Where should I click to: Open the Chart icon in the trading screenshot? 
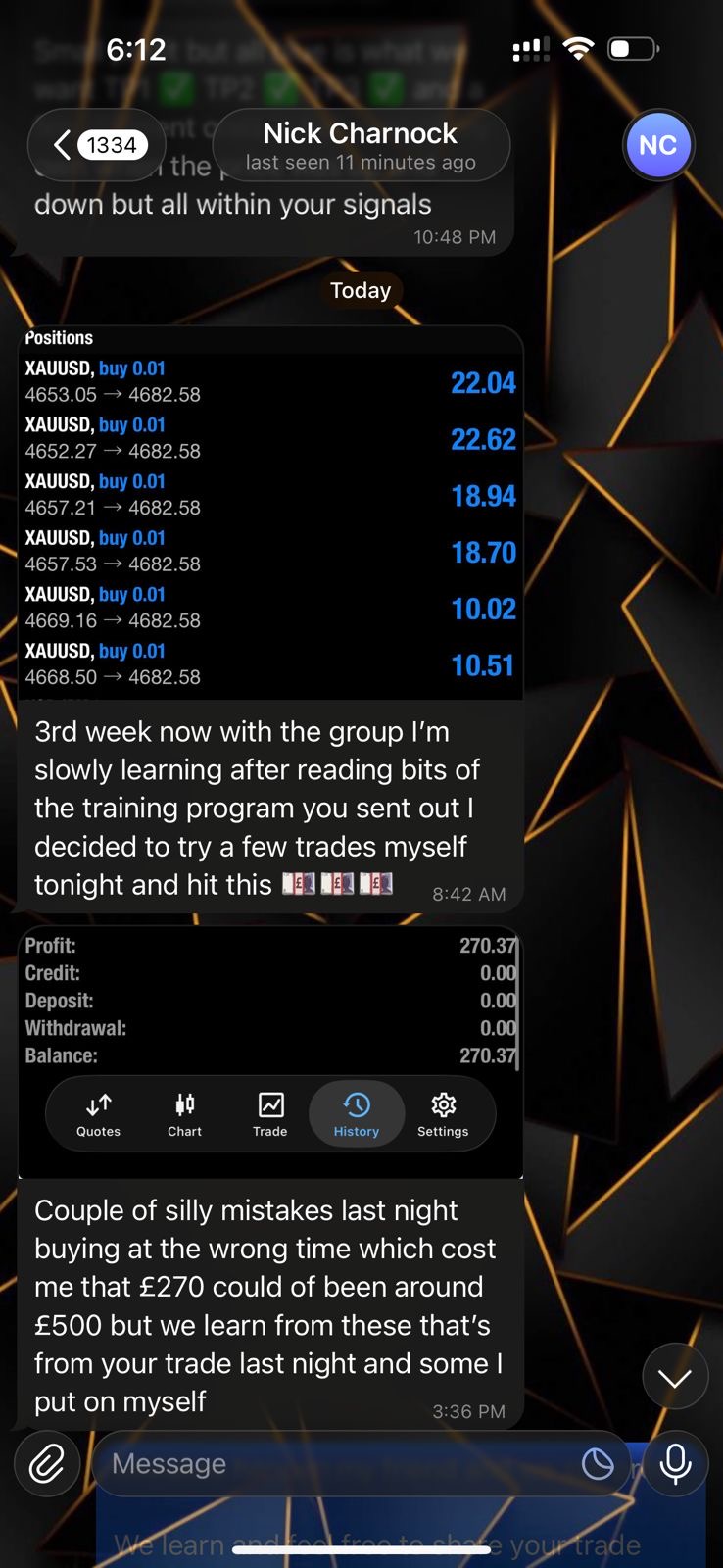pyautogui.click(x=183, y=1113)
